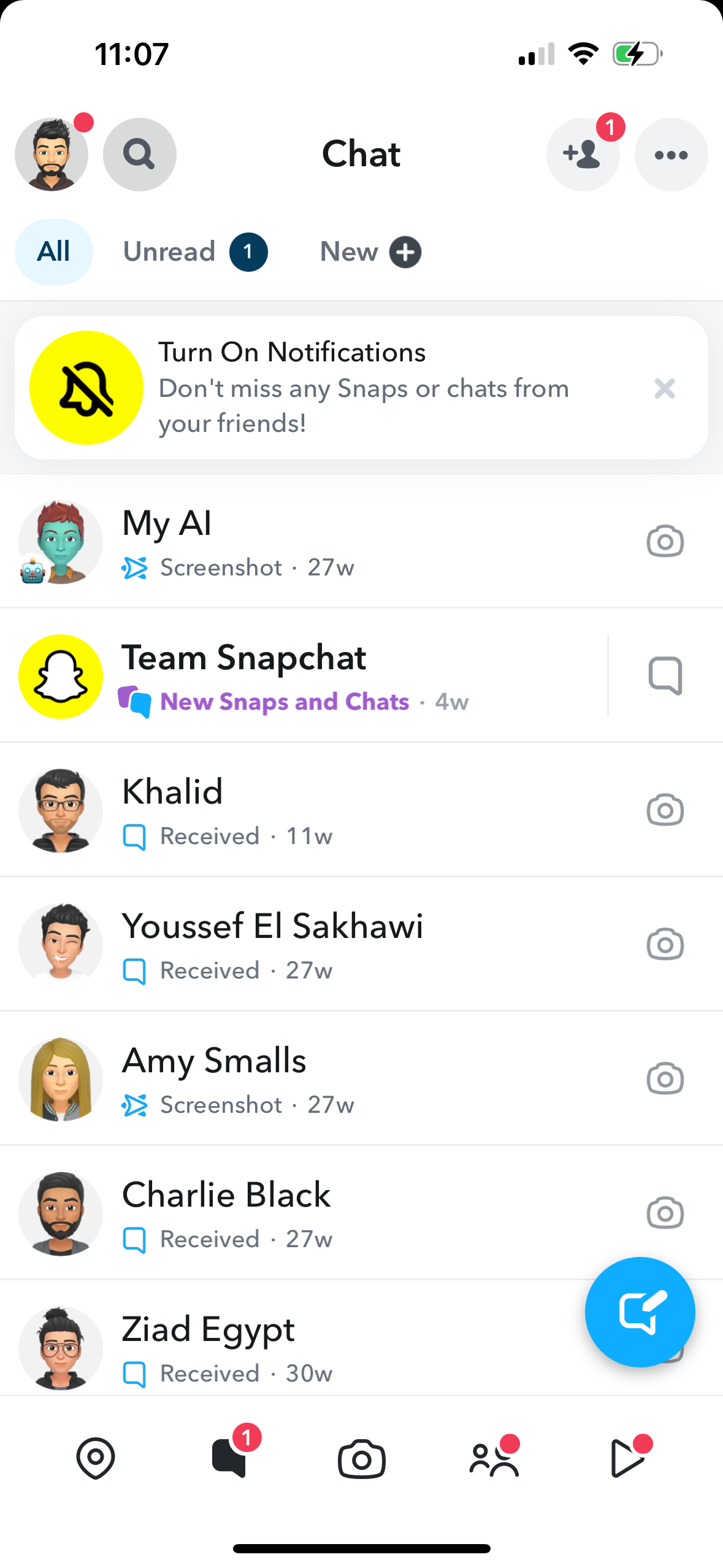Viewport: 723px width, 1568px height.
Task: Open Spotlight
Action: coord(629,1459)
